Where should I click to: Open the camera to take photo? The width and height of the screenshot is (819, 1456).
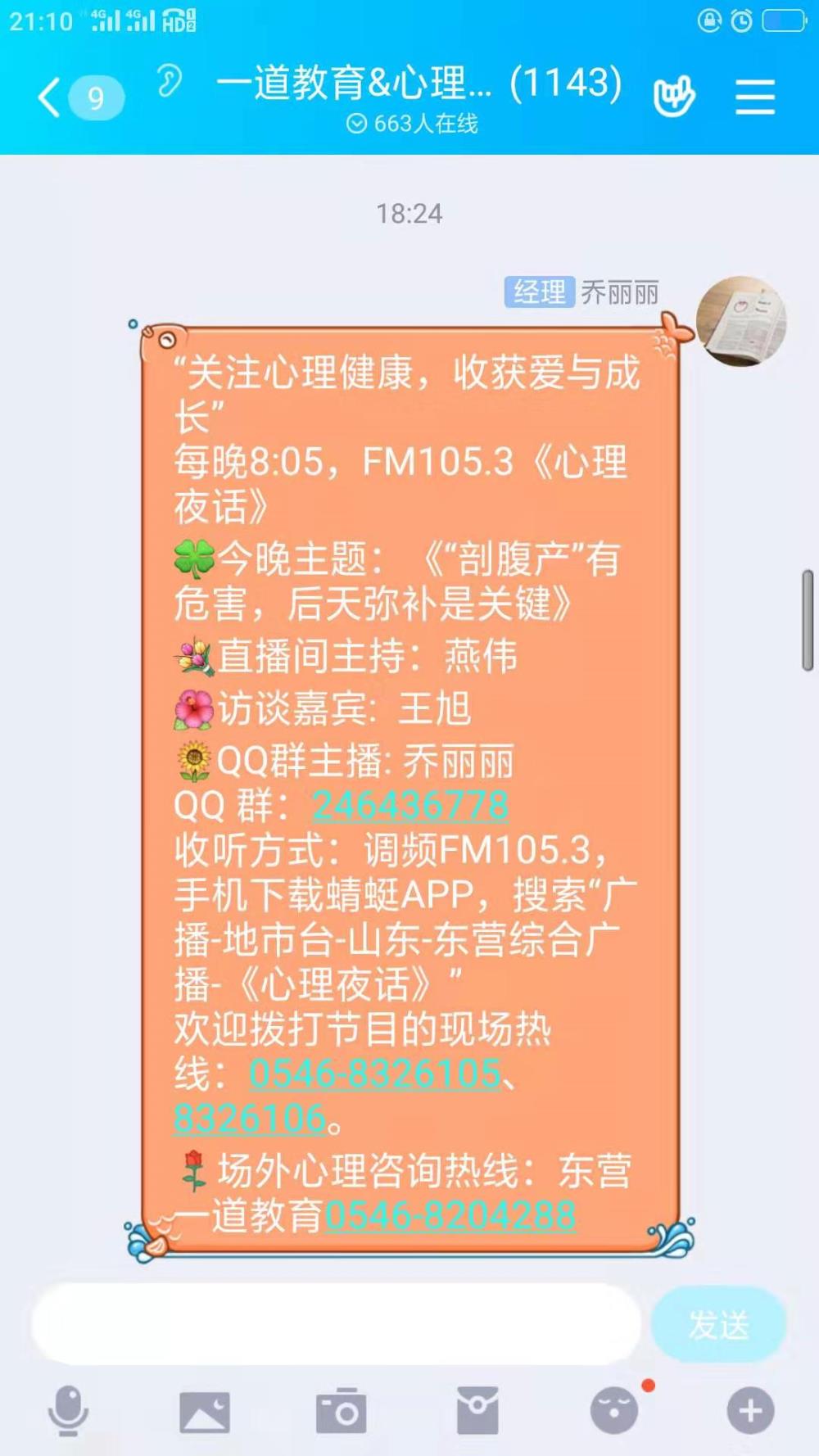[341, 1410]
